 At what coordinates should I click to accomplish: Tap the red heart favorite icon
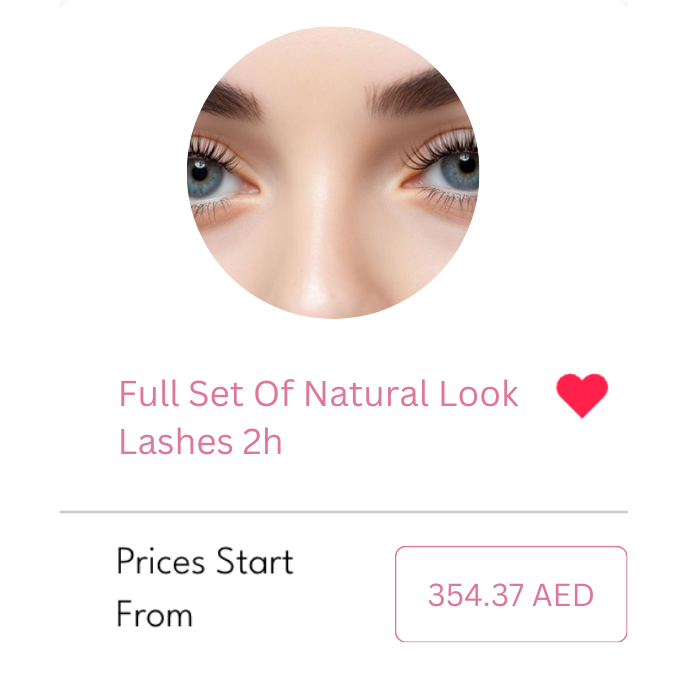[582, 395]
